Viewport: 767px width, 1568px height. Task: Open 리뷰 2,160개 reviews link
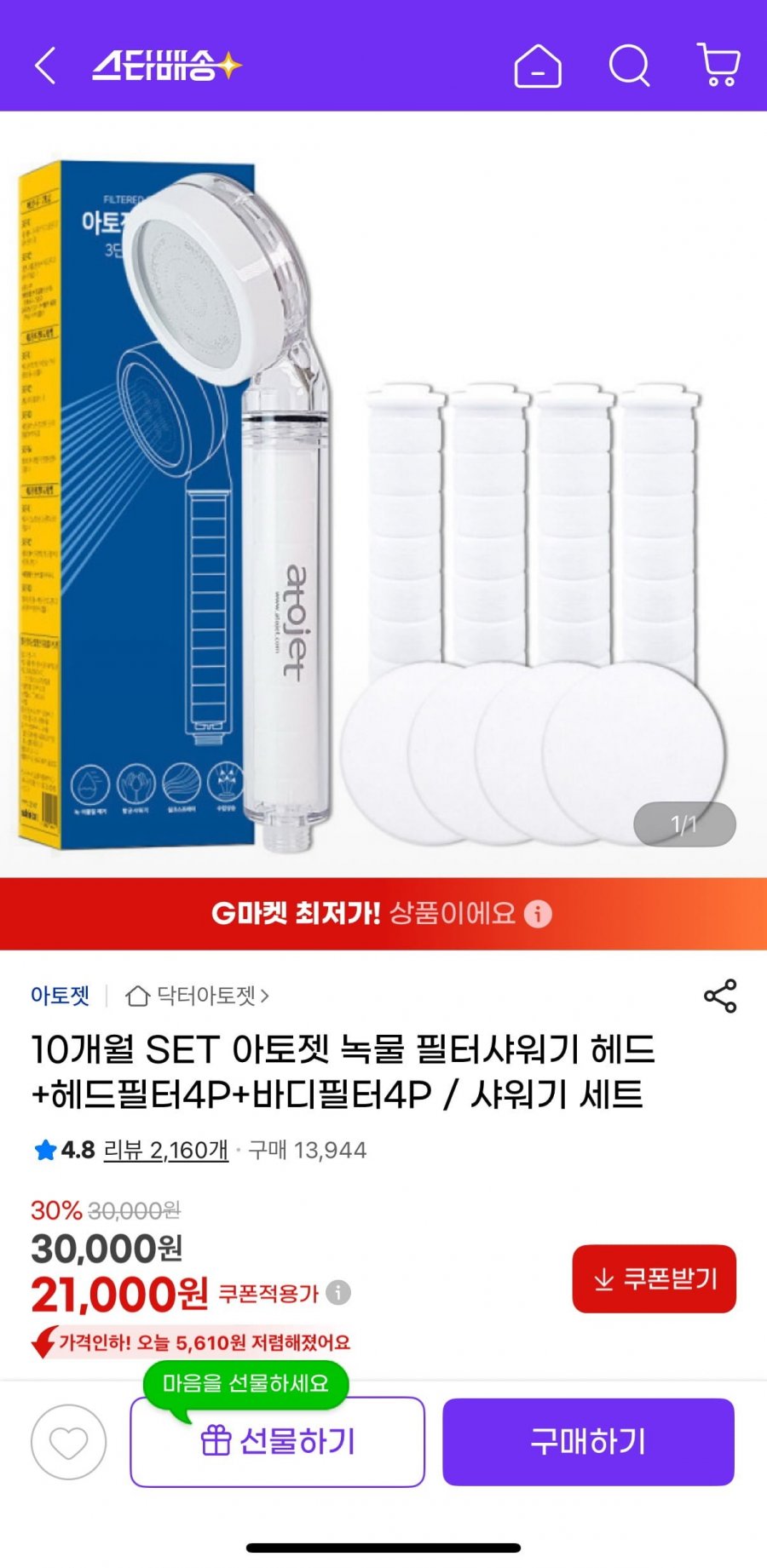[165, 1151]
